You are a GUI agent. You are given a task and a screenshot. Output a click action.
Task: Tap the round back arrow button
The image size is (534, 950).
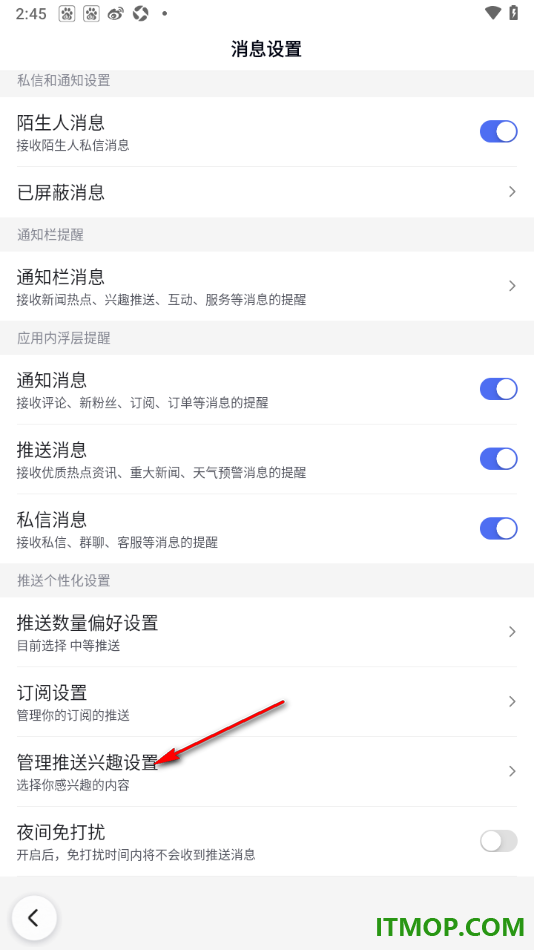coord(34,918)
